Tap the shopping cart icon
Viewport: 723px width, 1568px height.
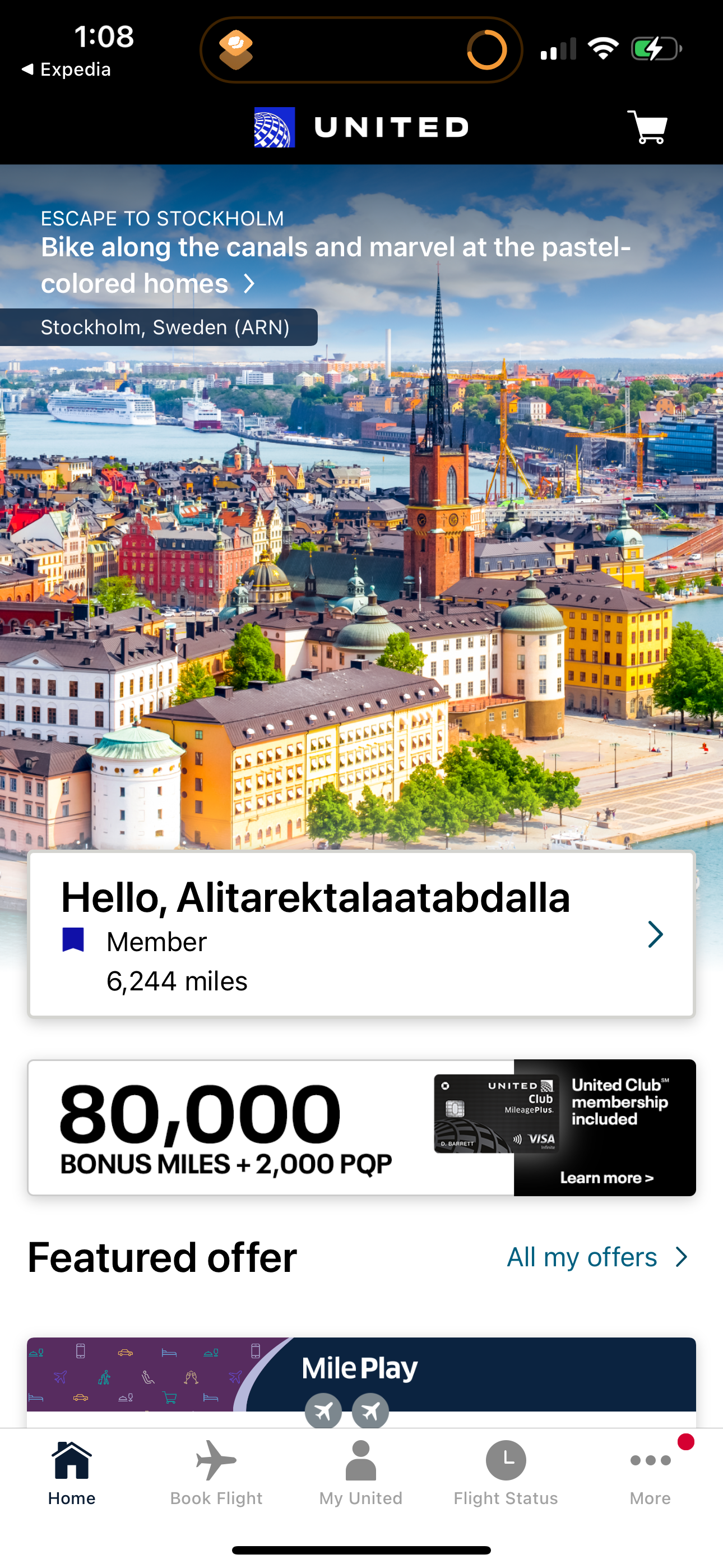(x=647, y=127)
